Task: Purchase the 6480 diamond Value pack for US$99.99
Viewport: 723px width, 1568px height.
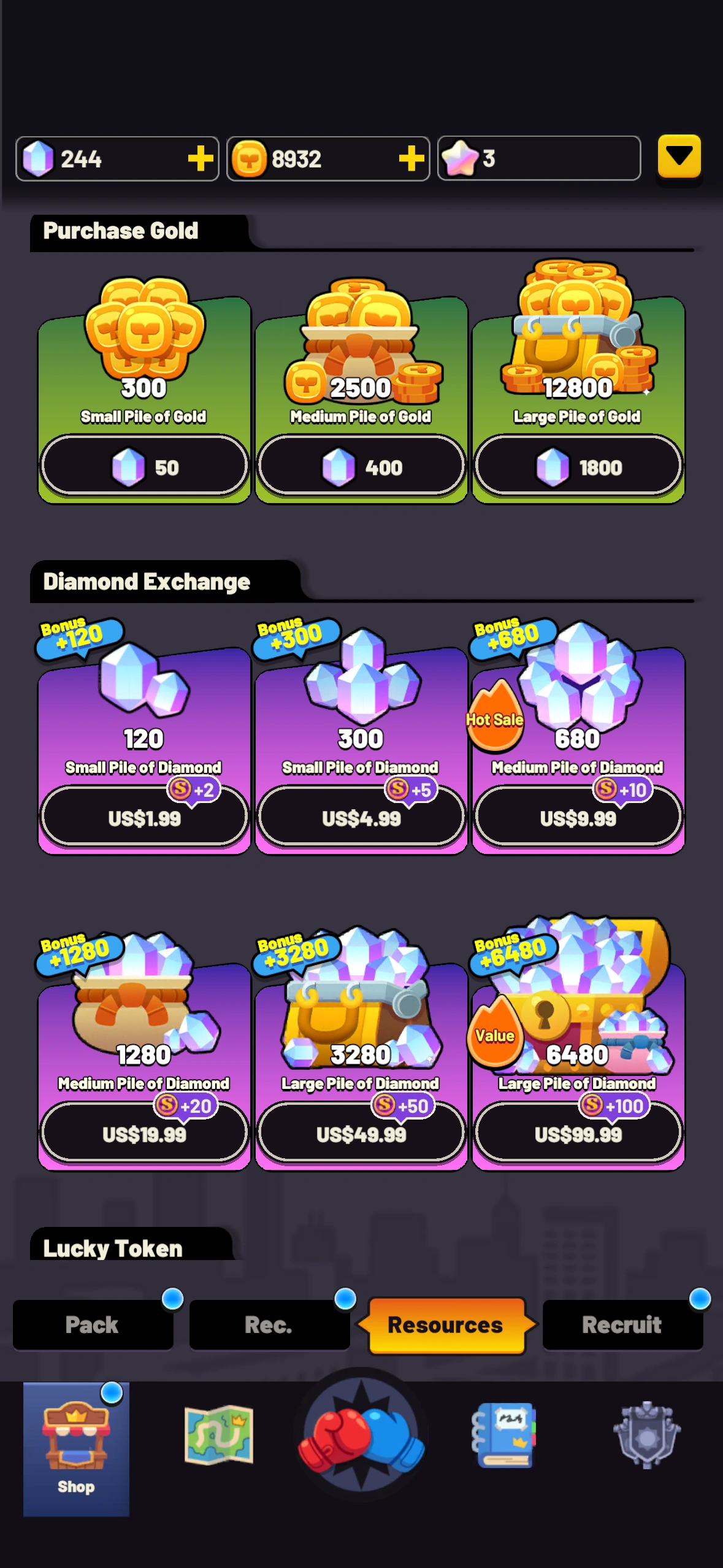Action: point(578,1134)
